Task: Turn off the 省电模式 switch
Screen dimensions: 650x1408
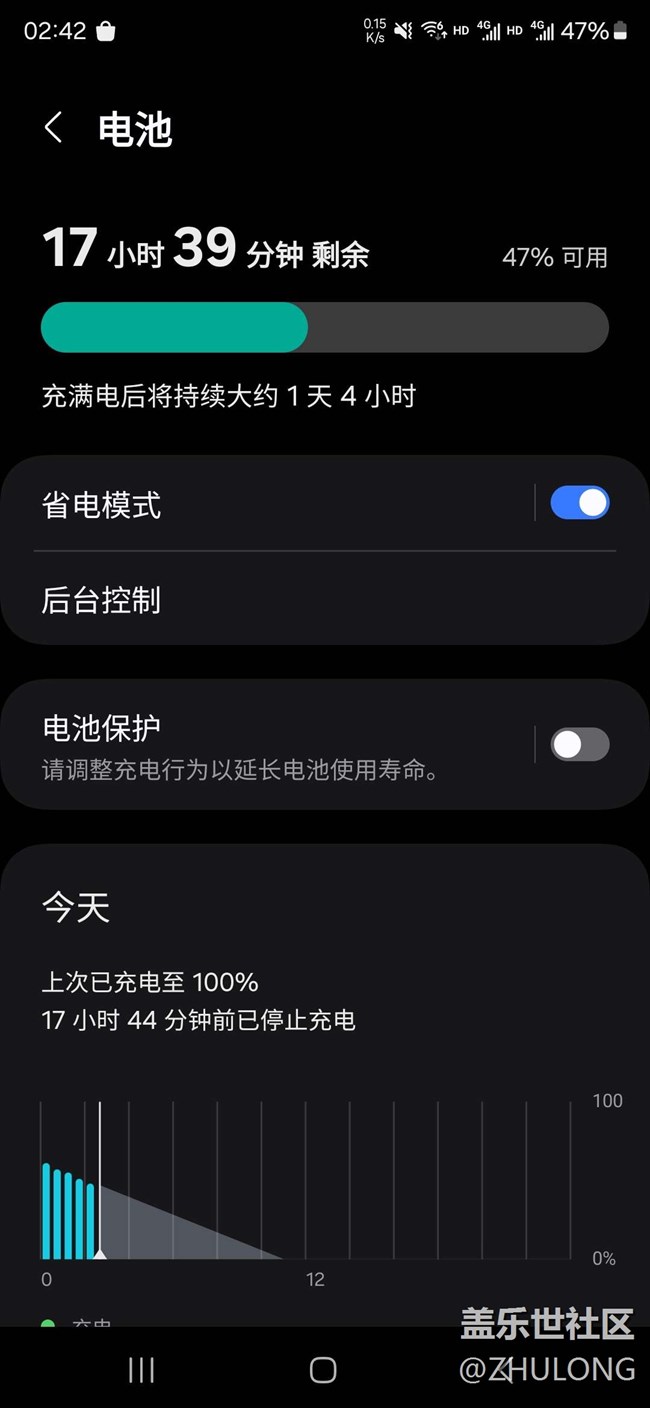Action: coord(580,503)
